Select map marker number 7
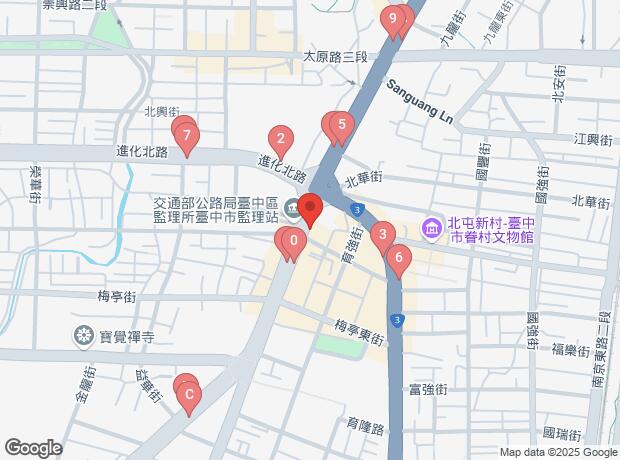This screenshot has height=460, width=620. [187, 136]
